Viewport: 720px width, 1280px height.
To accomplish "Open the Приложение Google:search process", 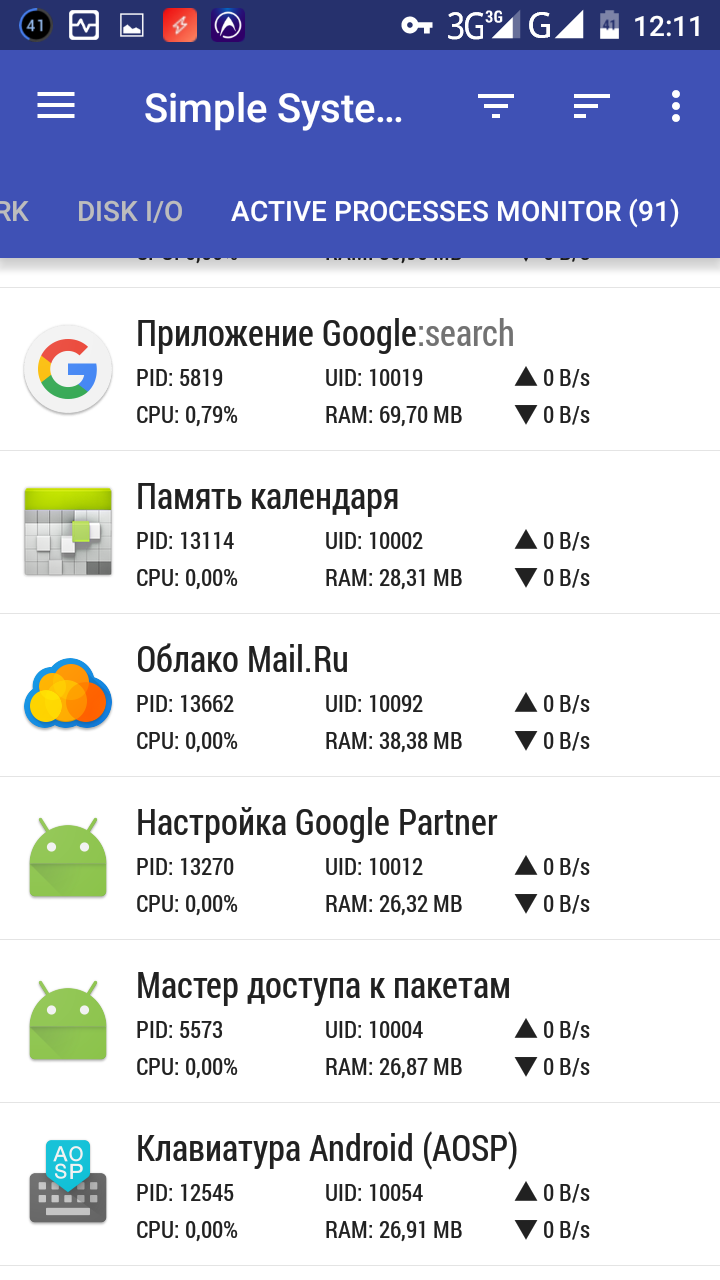I will [360, 370].
